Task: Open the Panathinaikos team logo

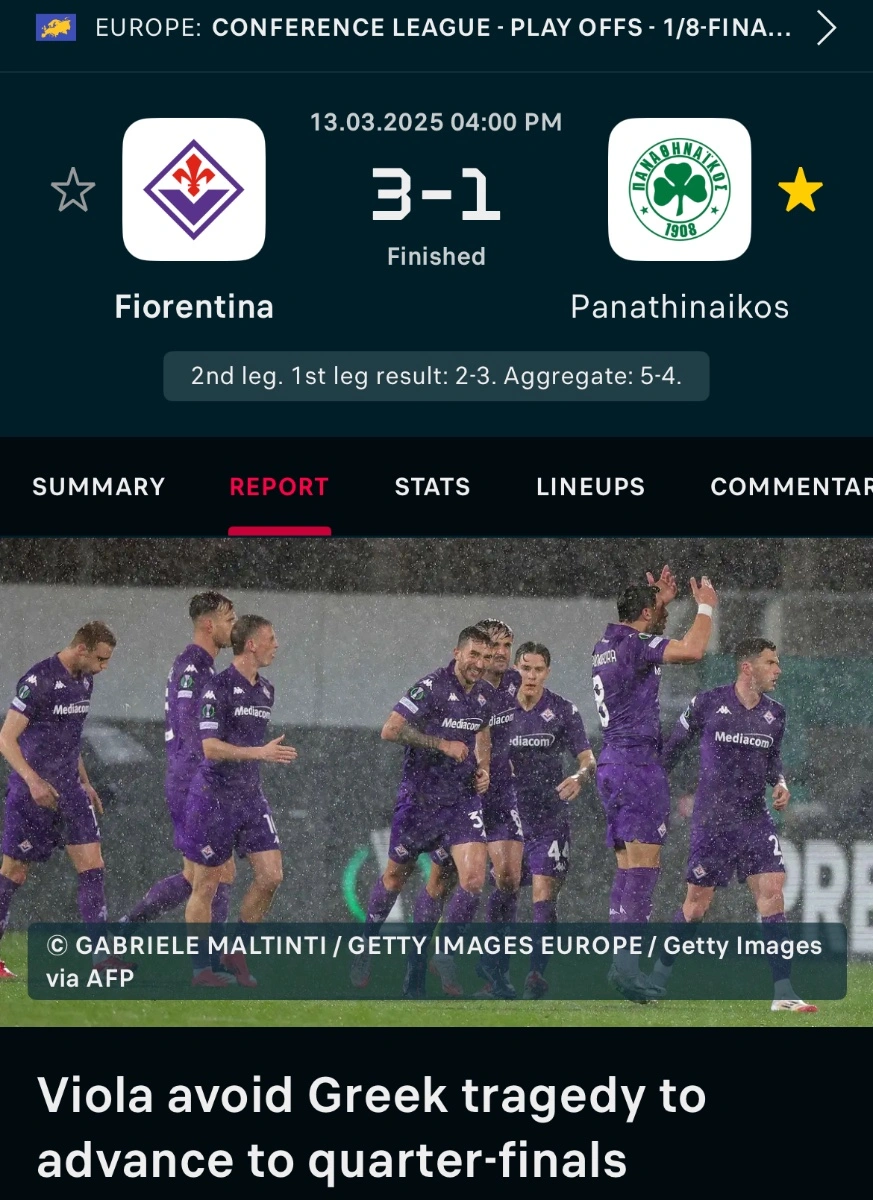Action: point(679,190)
